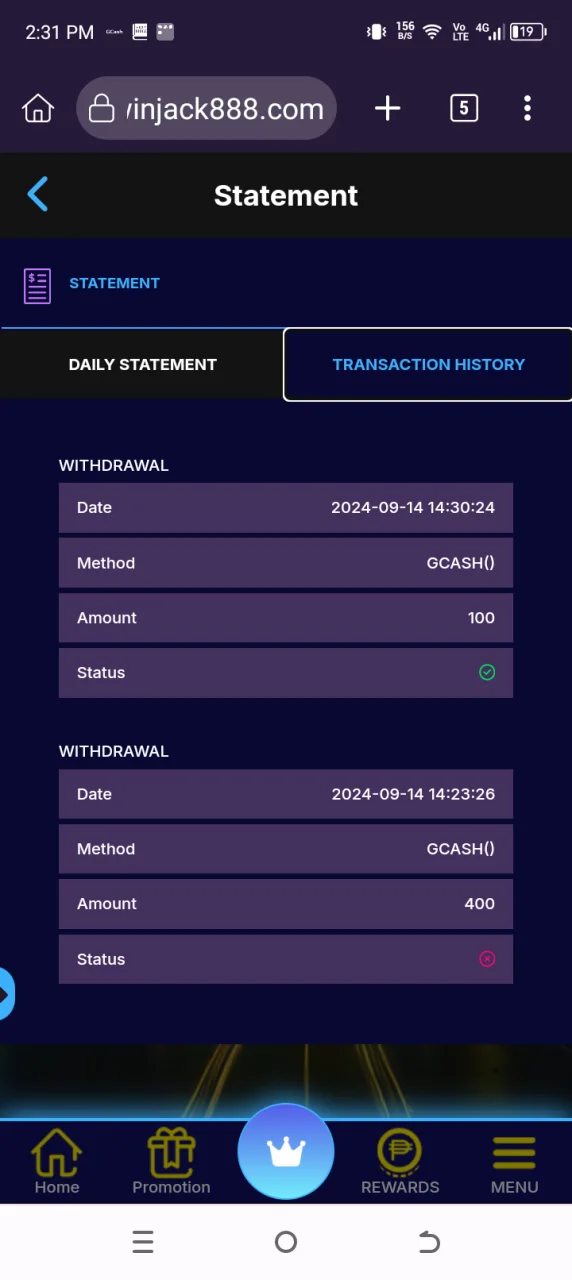Open the browser overflow menu

(527, 108)
